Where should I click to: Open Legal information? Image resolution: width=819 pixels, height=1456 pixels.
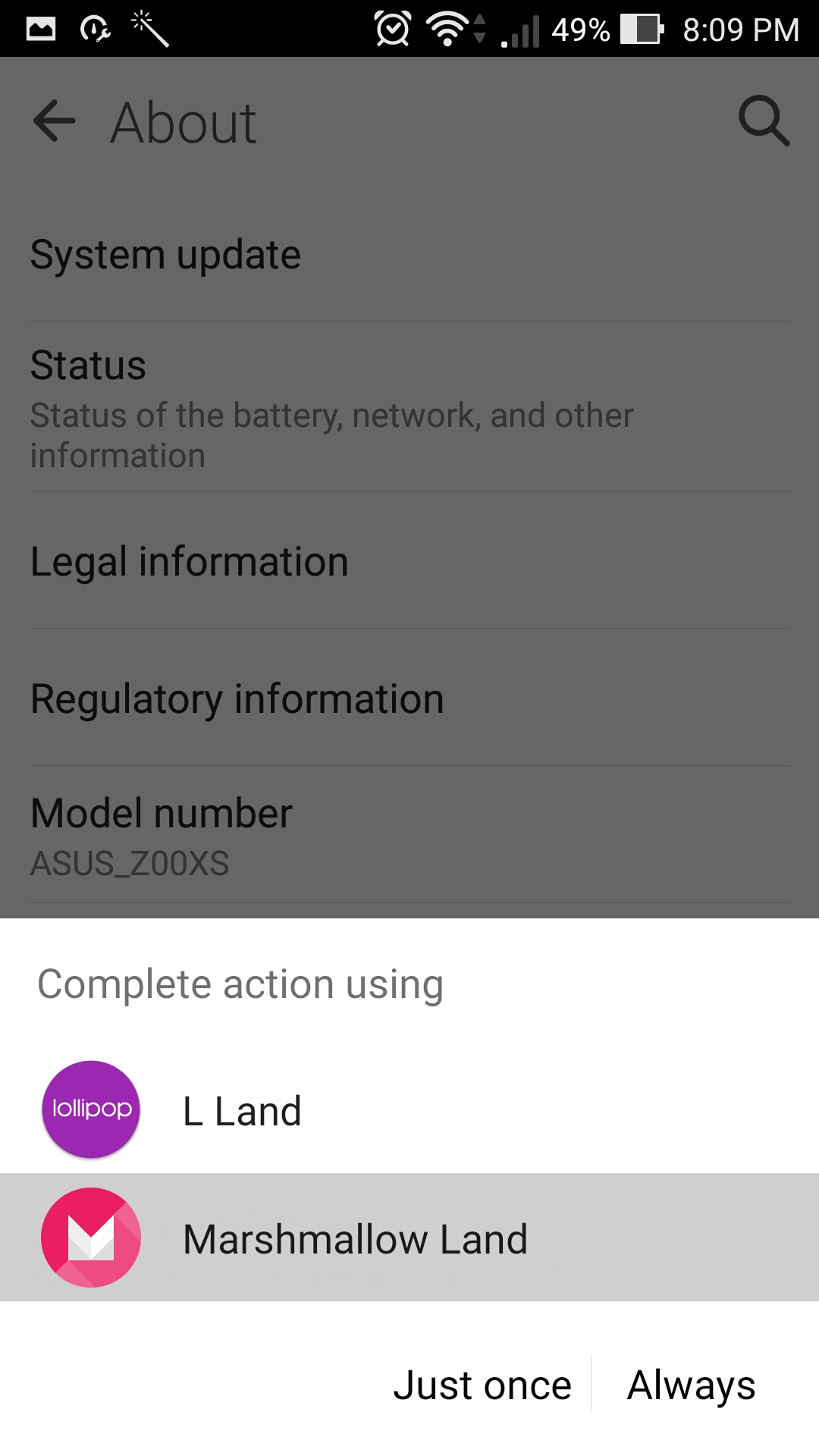[x=189, y=561]
